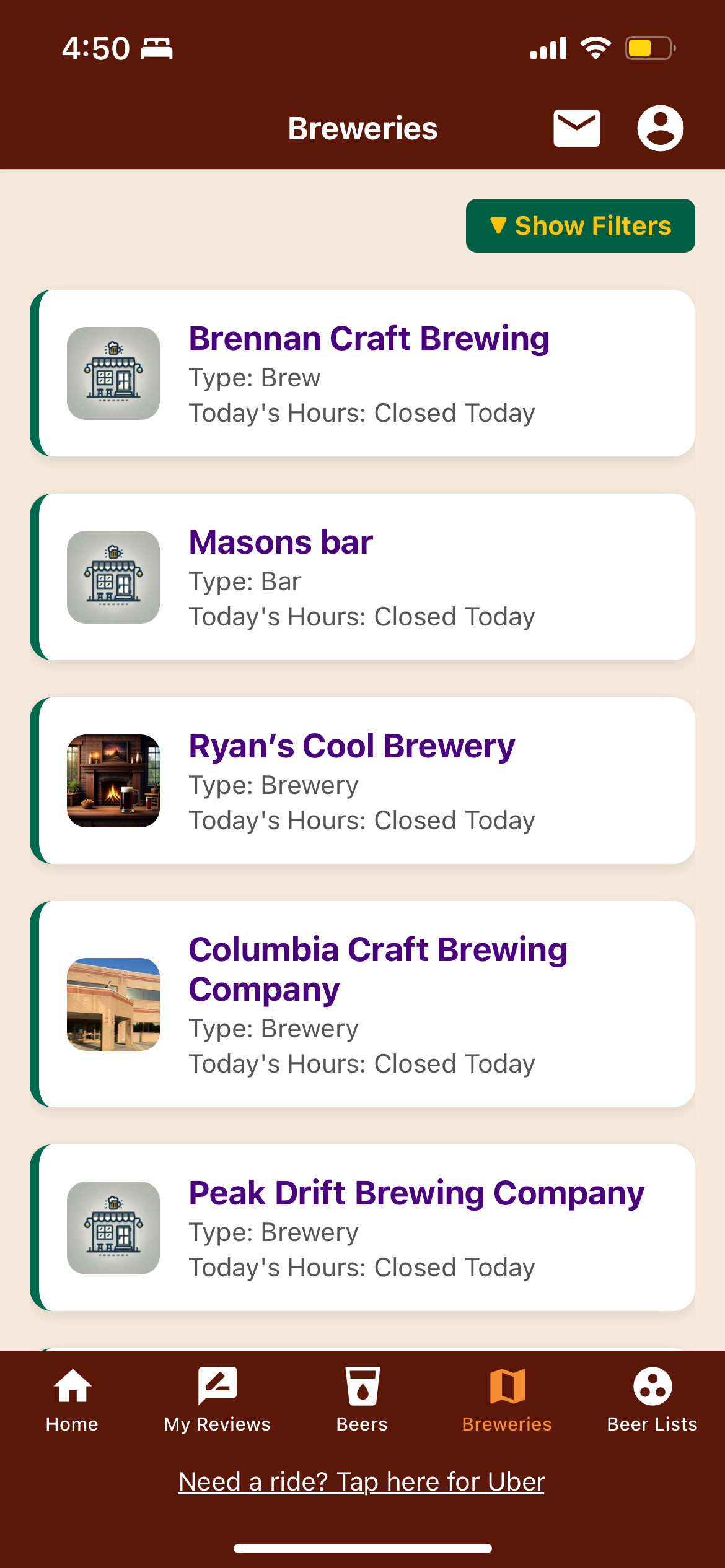Tap the Uber ride link
Image resolution: width=725 pixels, height=1568 pixels.
pyautogui.click(x=361, y=1482)
